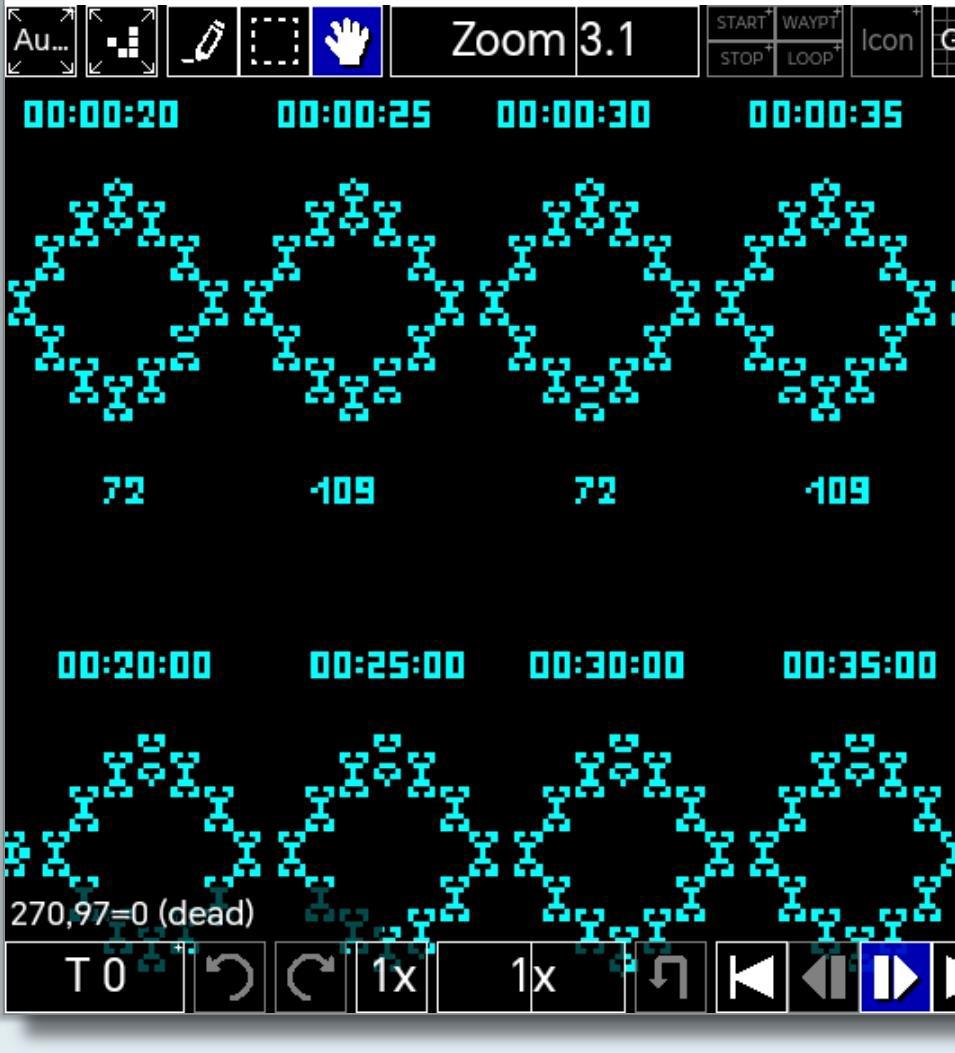Toggle the STOP marker button
Viewport: 955px width, 1053px height.
click(740, 57)
